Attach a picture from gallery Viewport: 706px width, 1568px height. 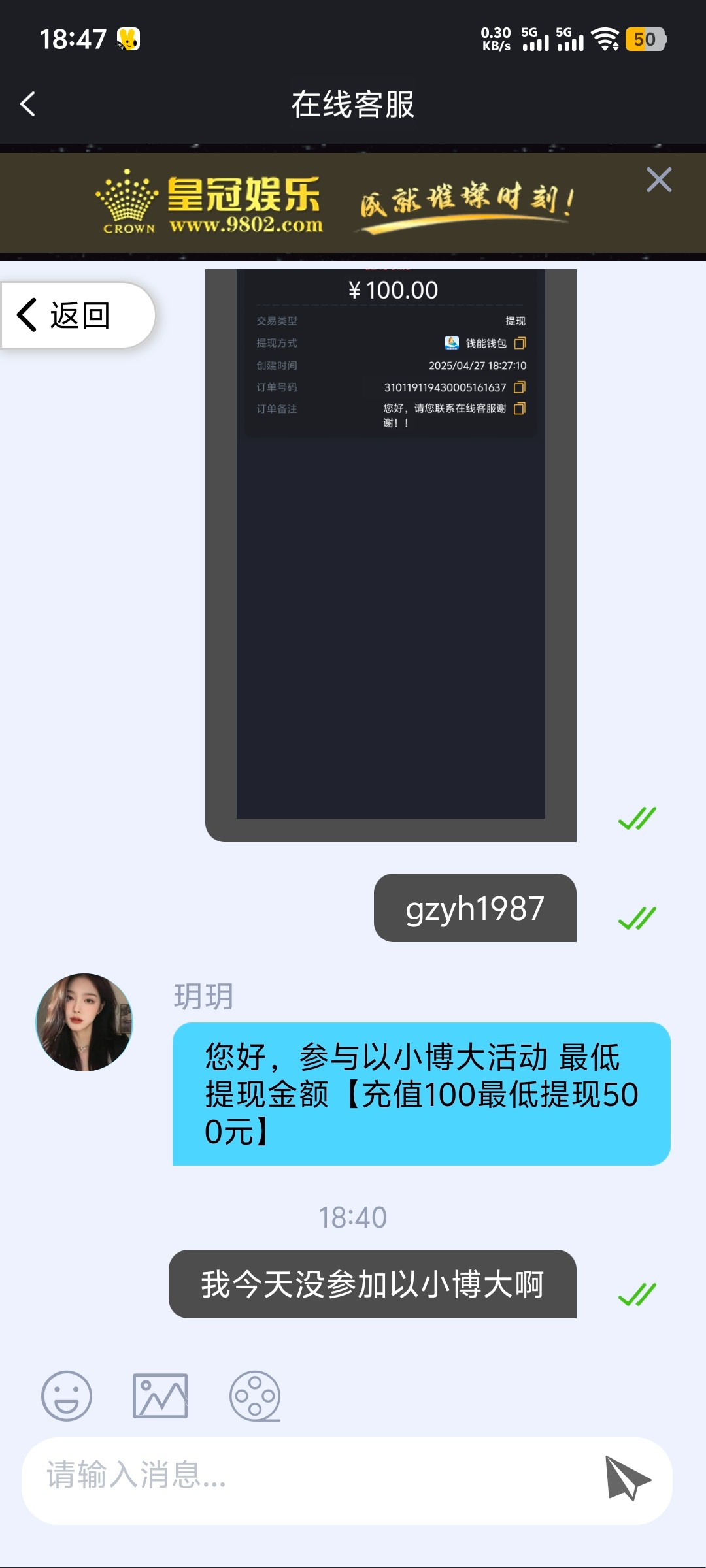point(160,1396)
